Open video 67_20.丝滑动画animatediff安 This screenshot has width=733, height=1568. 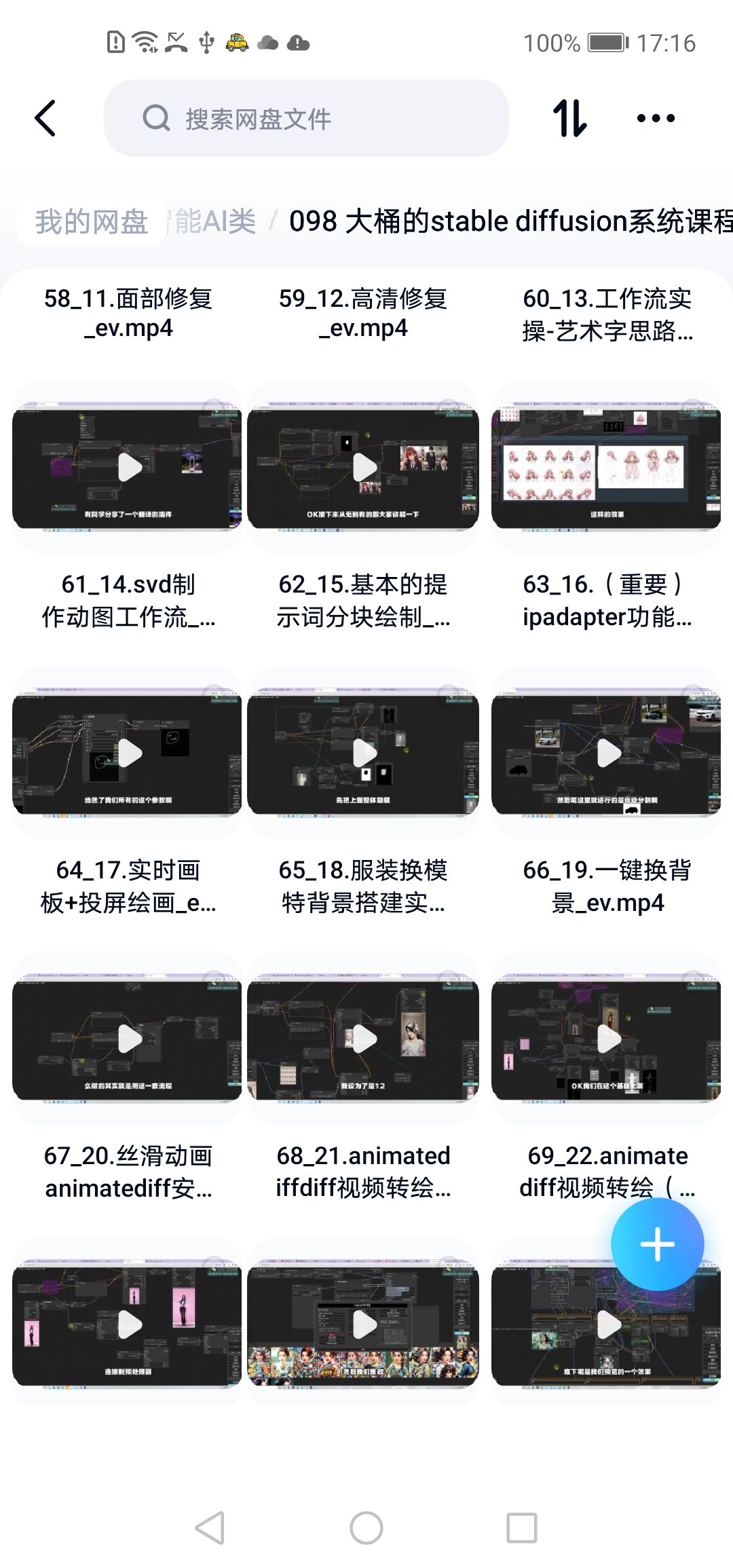(128, 1039)
